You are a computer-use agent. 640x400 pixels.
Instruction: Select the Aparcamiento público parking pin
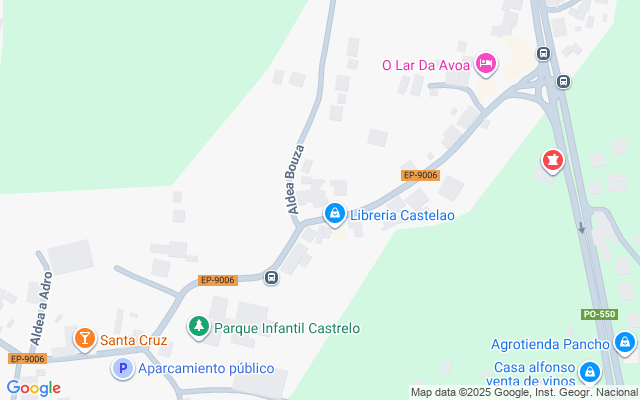(122, 369)
